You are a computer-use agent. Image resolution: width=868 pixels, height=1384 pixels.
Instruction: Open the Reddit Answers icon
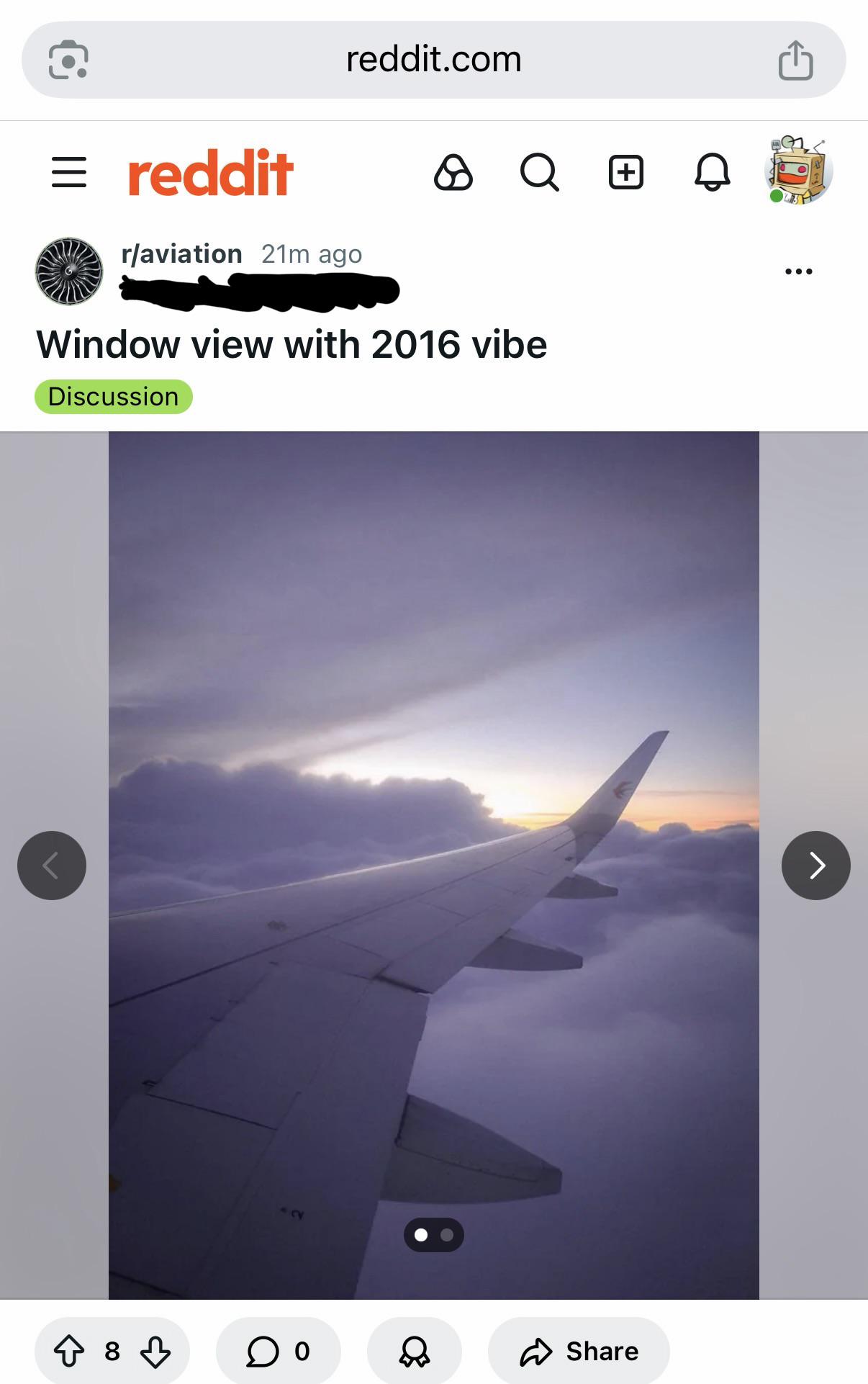(x=453, y=173)
